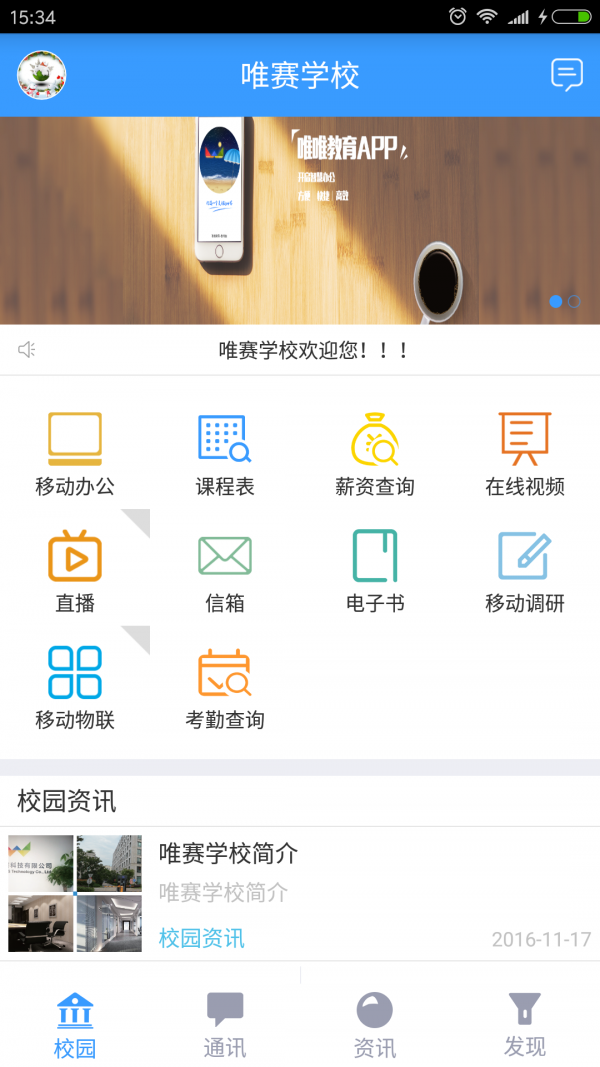Open 移动物联 mobile IoT
Image resolution: width=600 pixels, height=1067 pixels.
(x=75, y=687)
